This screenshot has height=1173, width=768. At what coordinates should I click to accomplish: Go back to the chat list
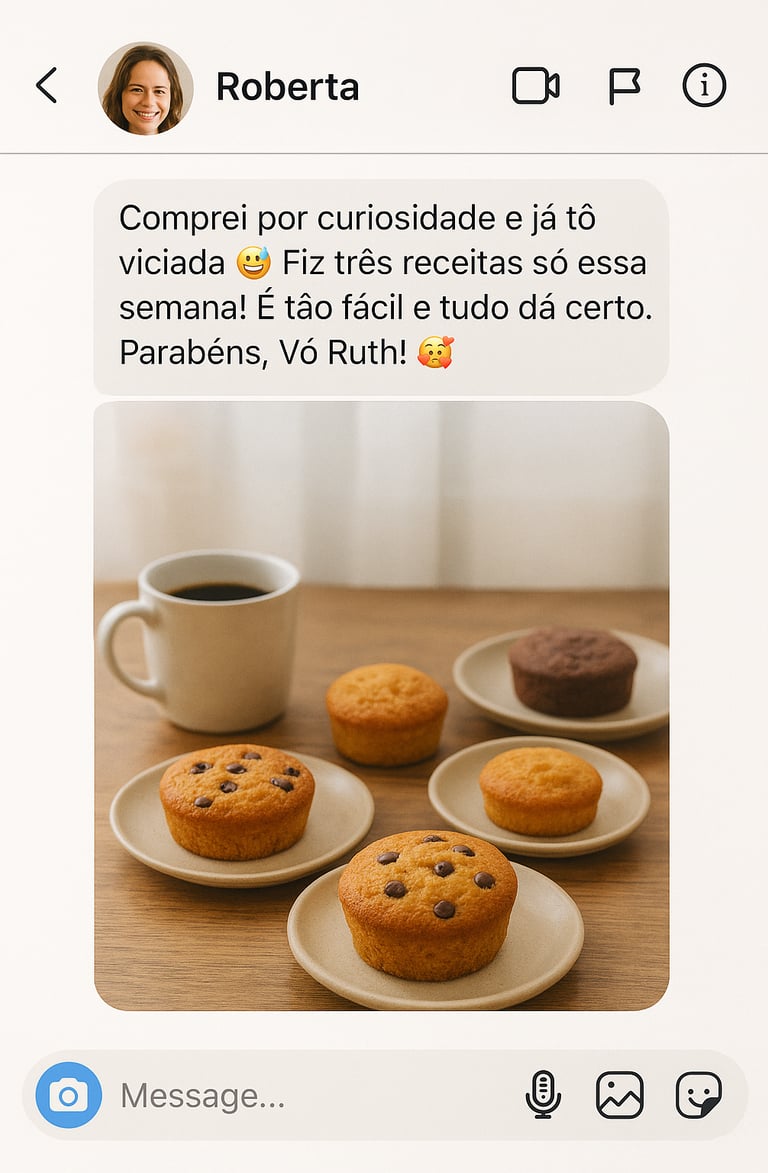point(47,86)
